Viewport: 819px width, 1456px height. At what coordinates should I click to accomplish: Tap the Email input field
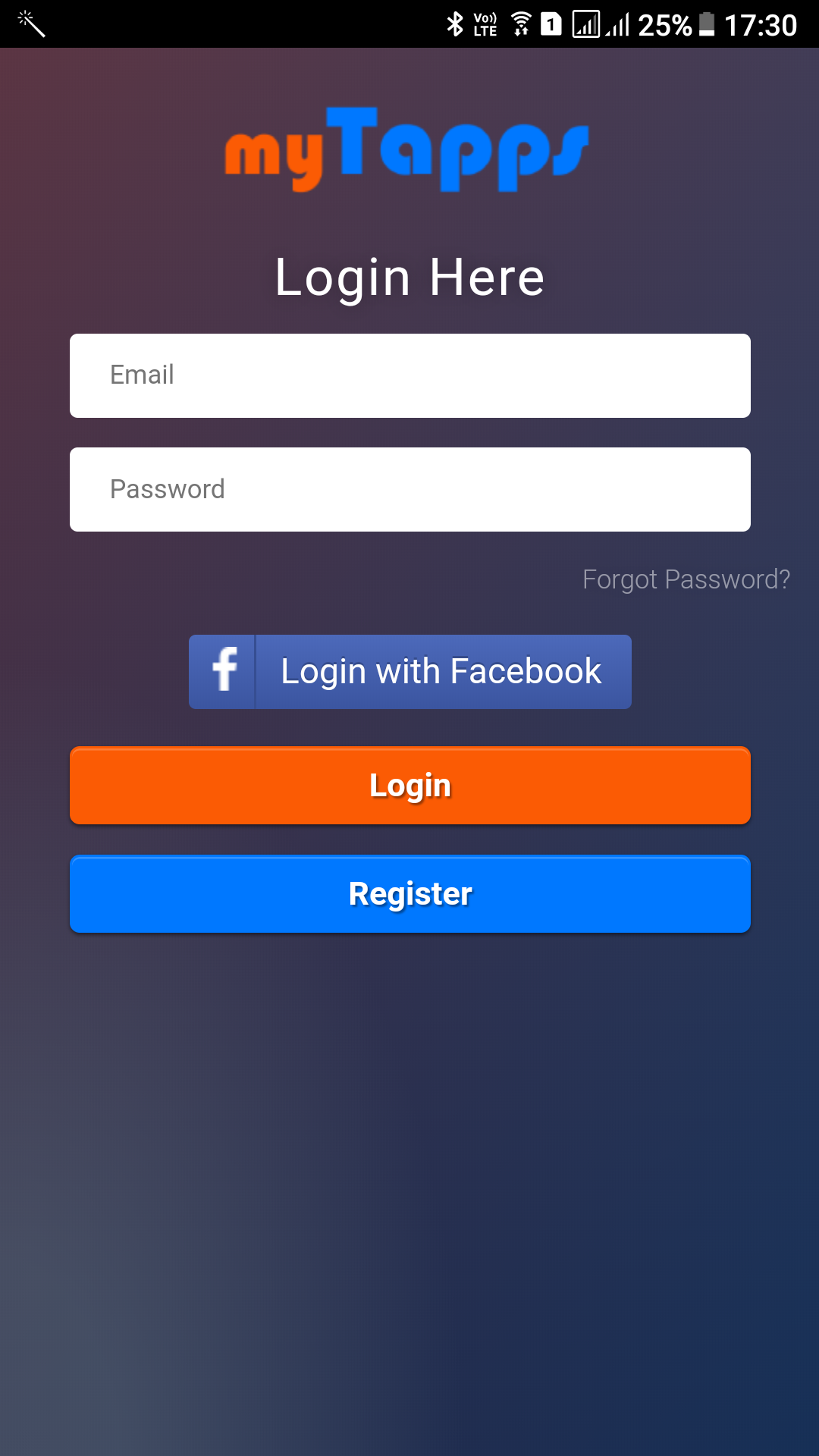409,375
